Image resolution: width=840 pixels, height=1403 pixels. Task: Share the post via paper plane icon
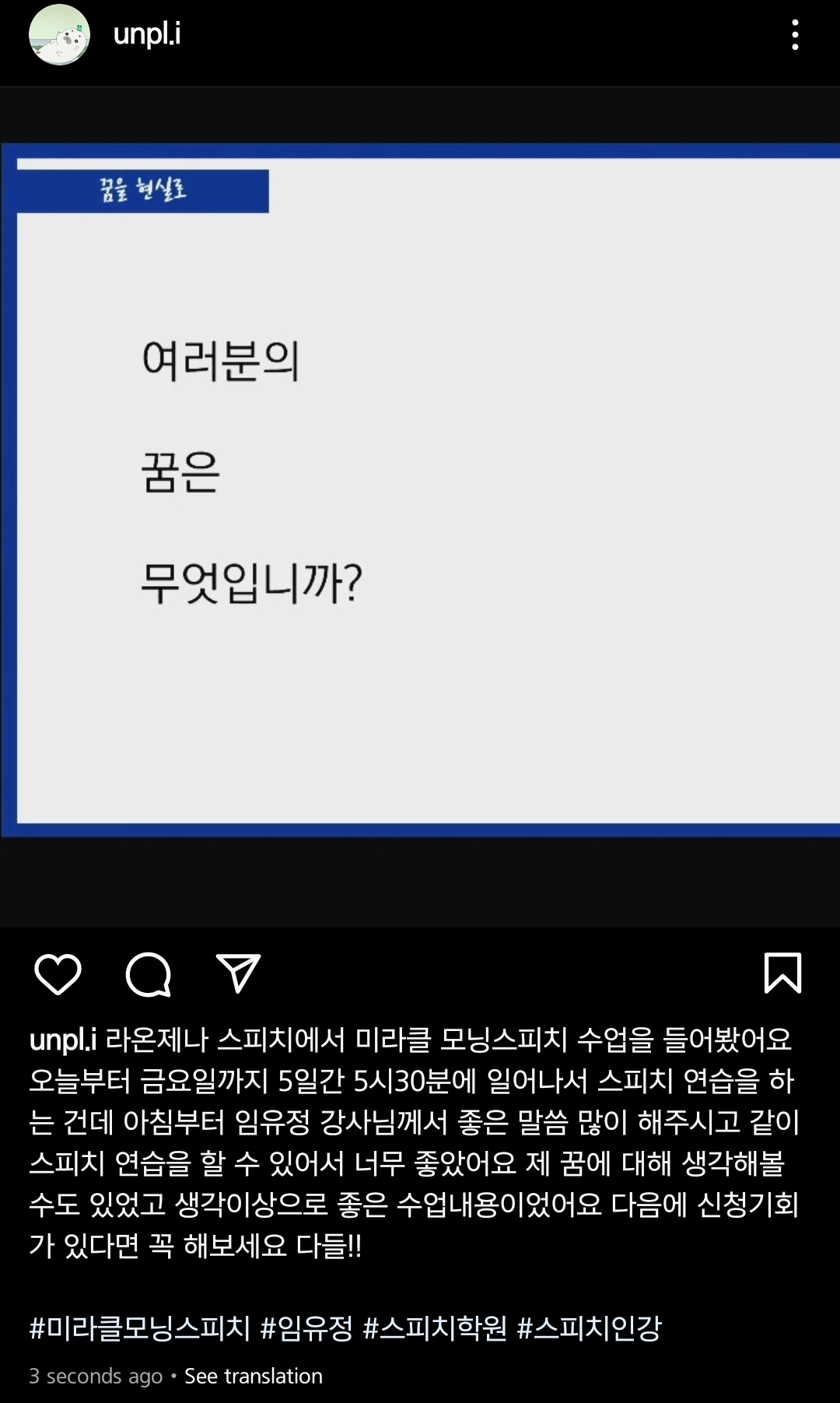click(237, 973)
